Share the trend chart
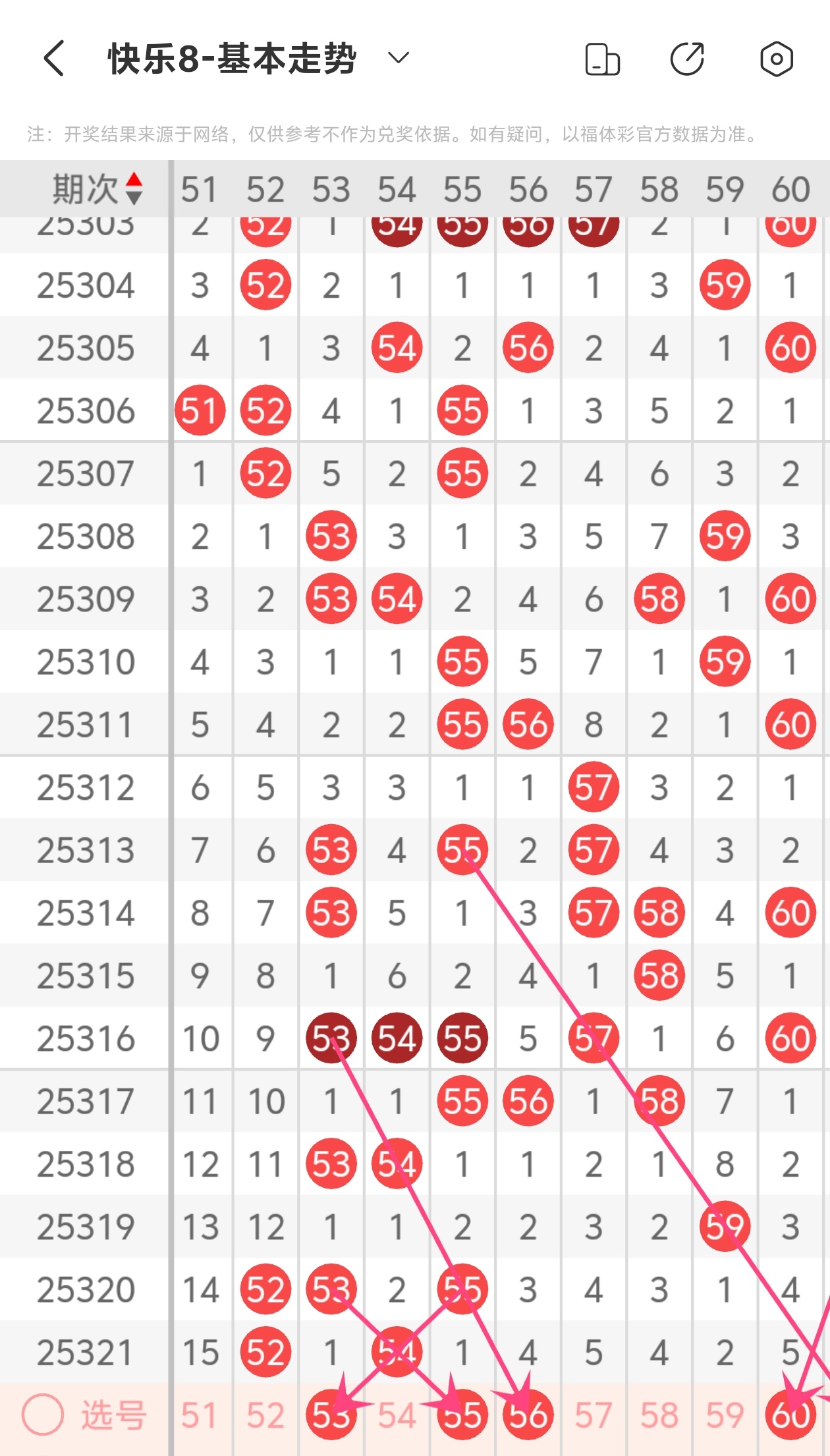Viewport: 830px width, 1456px height. (687, 59)
